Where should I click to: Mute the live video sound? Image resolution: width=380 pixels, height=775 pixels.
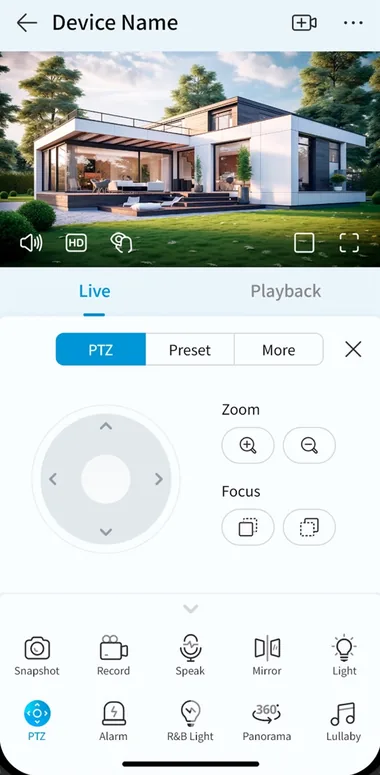(31, 243)
